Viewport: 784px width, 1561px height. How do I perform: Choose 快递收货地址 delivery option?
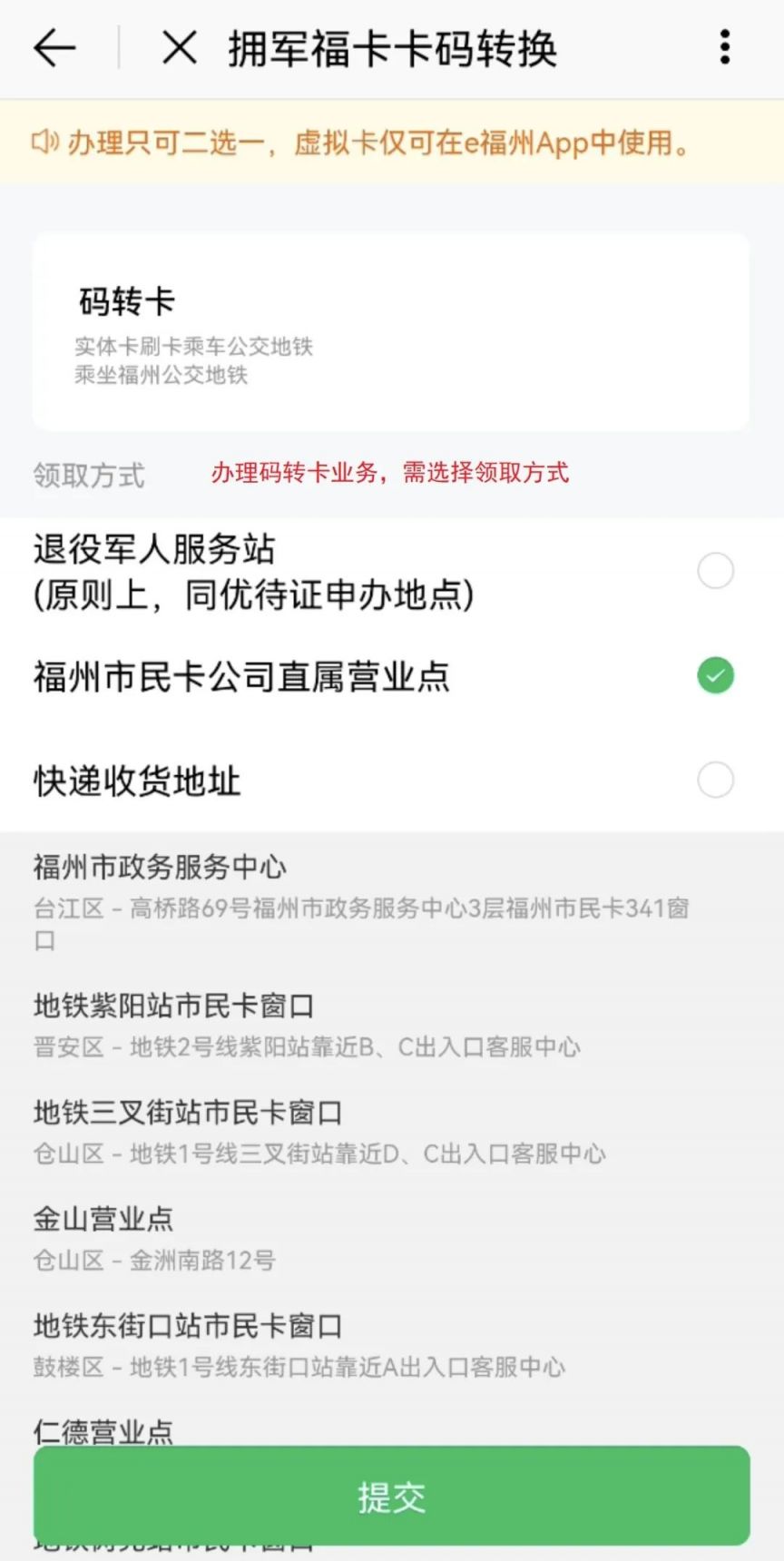pos(715,780)
